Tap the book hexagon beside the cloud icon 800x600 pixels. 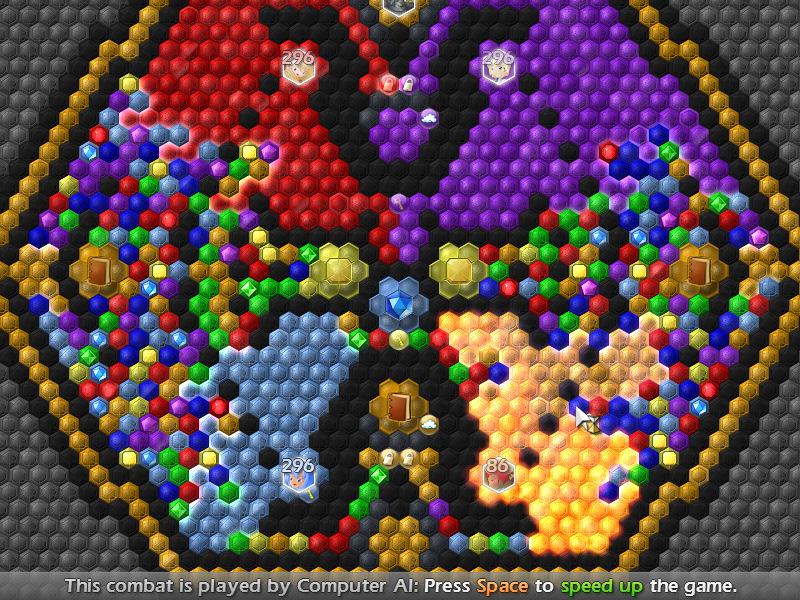pyautogui.click(x=398, y=406)
